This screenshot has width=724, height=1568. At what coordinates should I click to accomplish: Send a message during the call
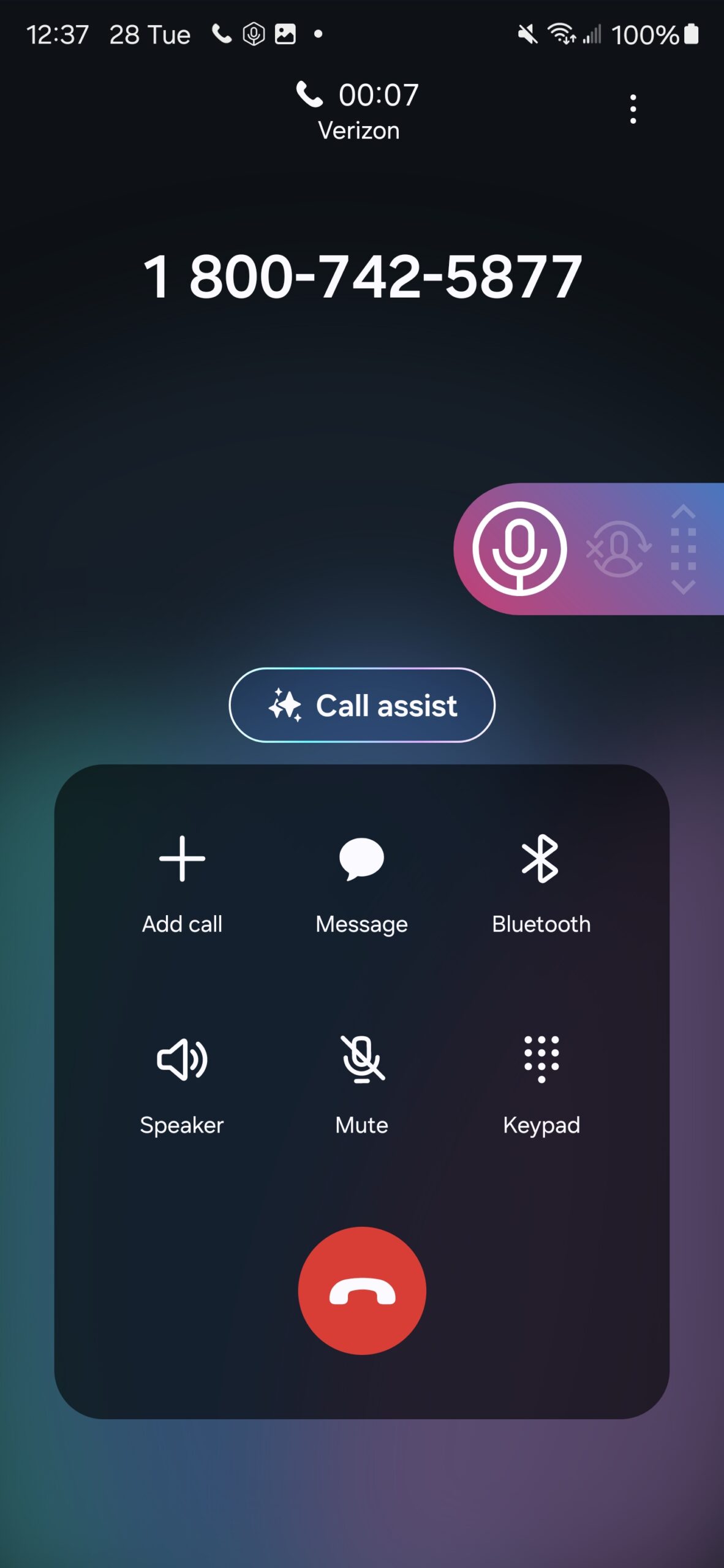[361, 884]
